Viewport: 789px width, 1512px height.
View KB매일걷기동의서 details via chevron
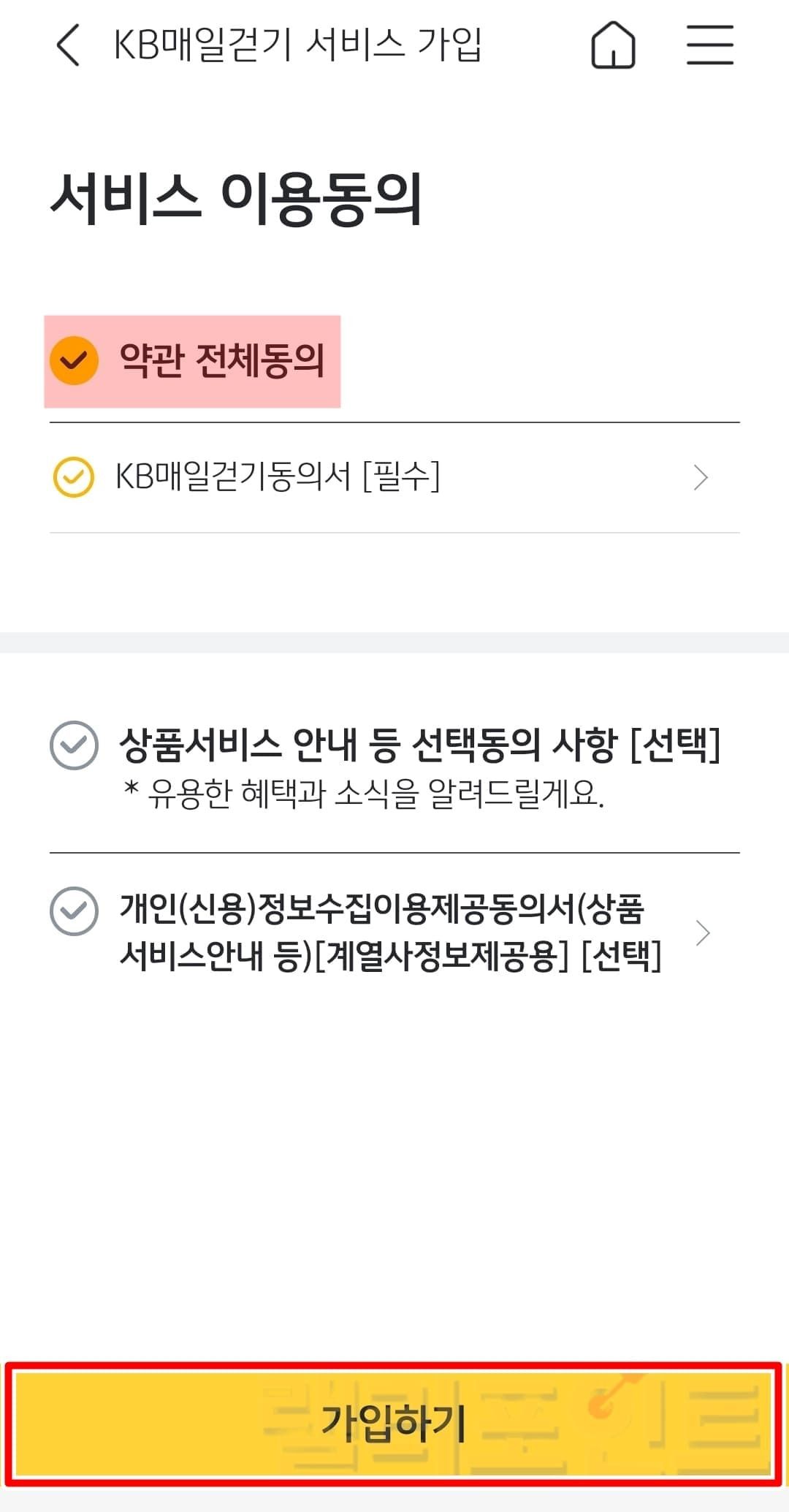click(701, 477)
